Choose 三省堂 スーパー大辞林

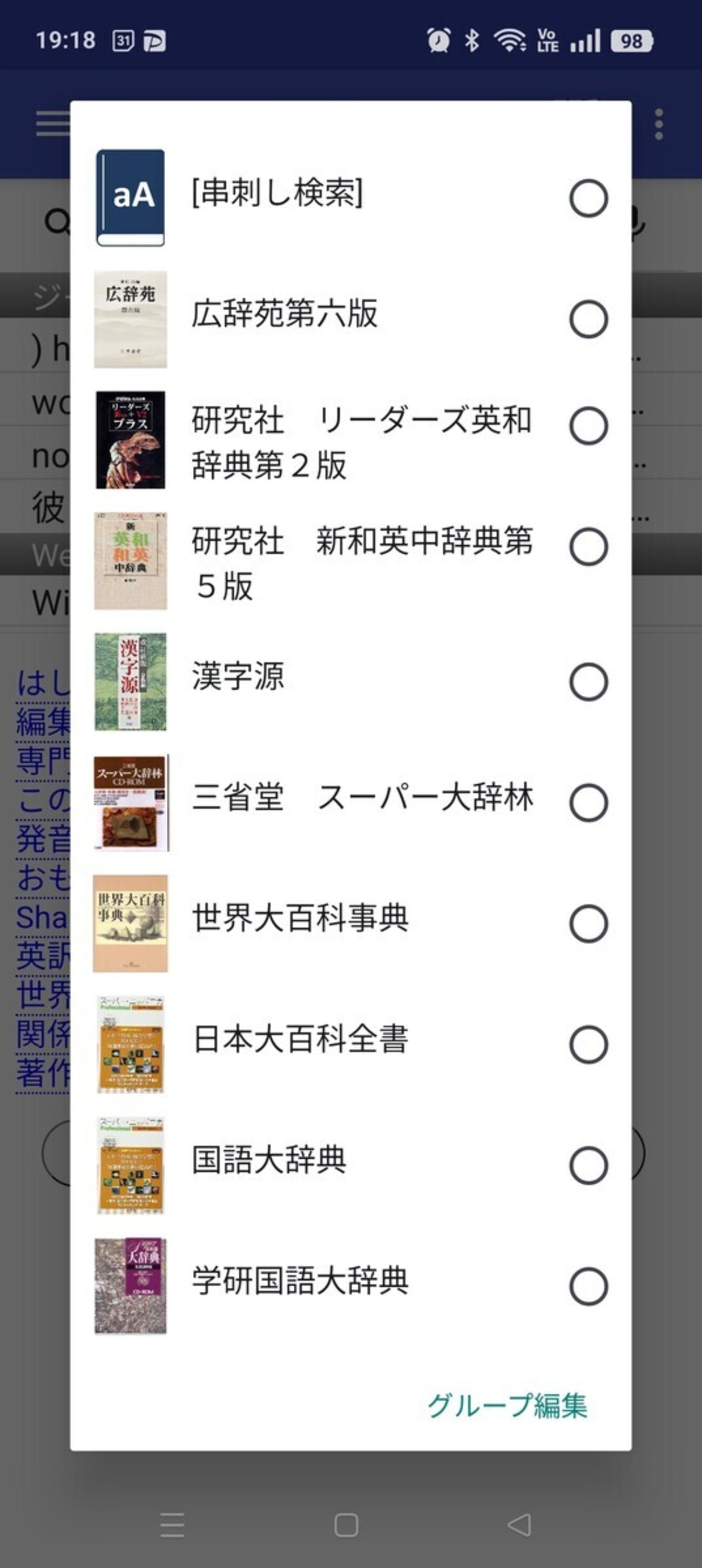coord(588,802)
